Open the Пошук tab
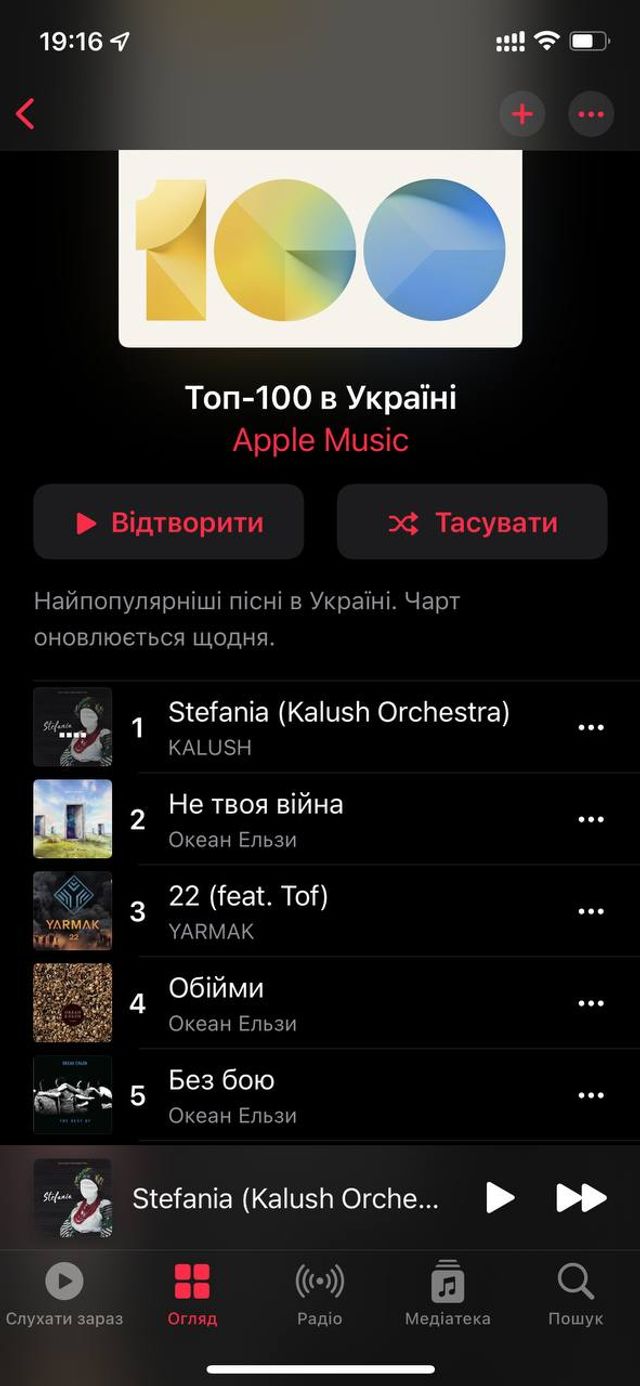This screenshot has width=640, height=1386. click(x=575, y=1294)
